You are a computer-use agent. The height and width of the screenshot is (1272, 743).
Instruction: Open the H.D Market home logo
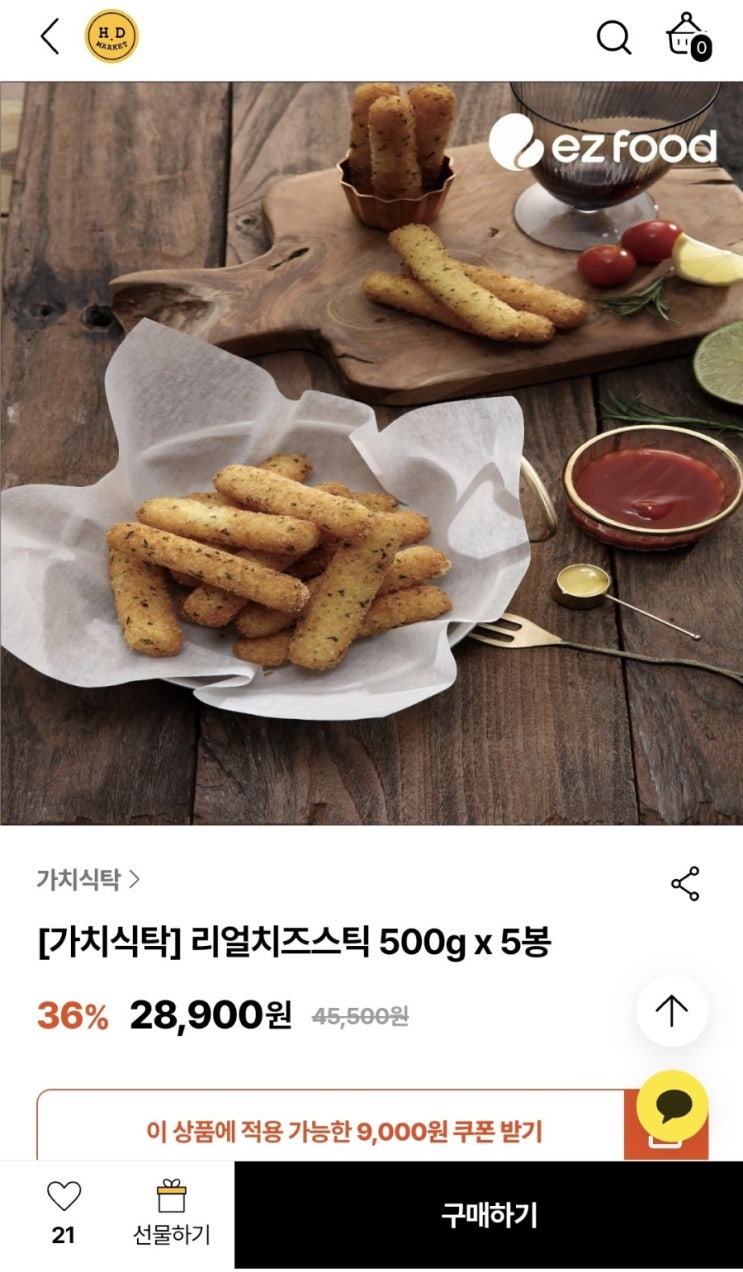pyautogui.click(x=111, y=37)
